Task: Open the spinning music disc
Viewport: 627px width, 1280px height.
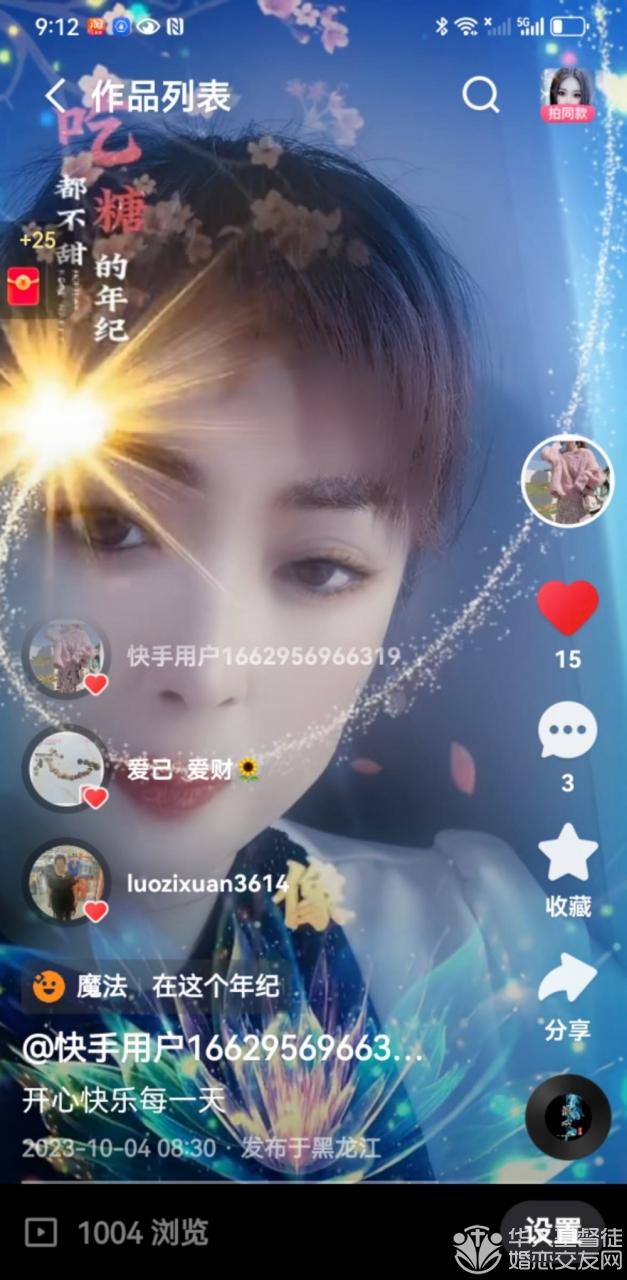Action: [x=568, y=1116]
